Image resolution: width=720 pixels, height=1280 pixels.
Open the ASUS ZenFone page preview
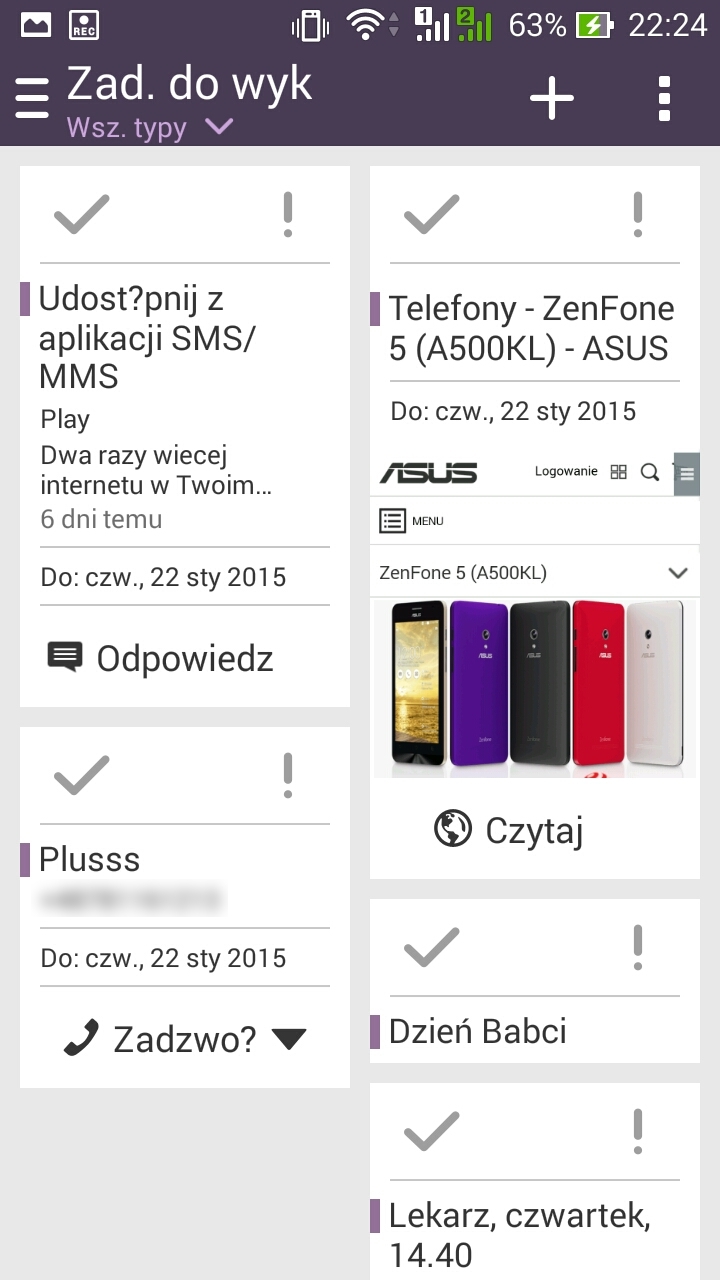(x=534, y=610)
